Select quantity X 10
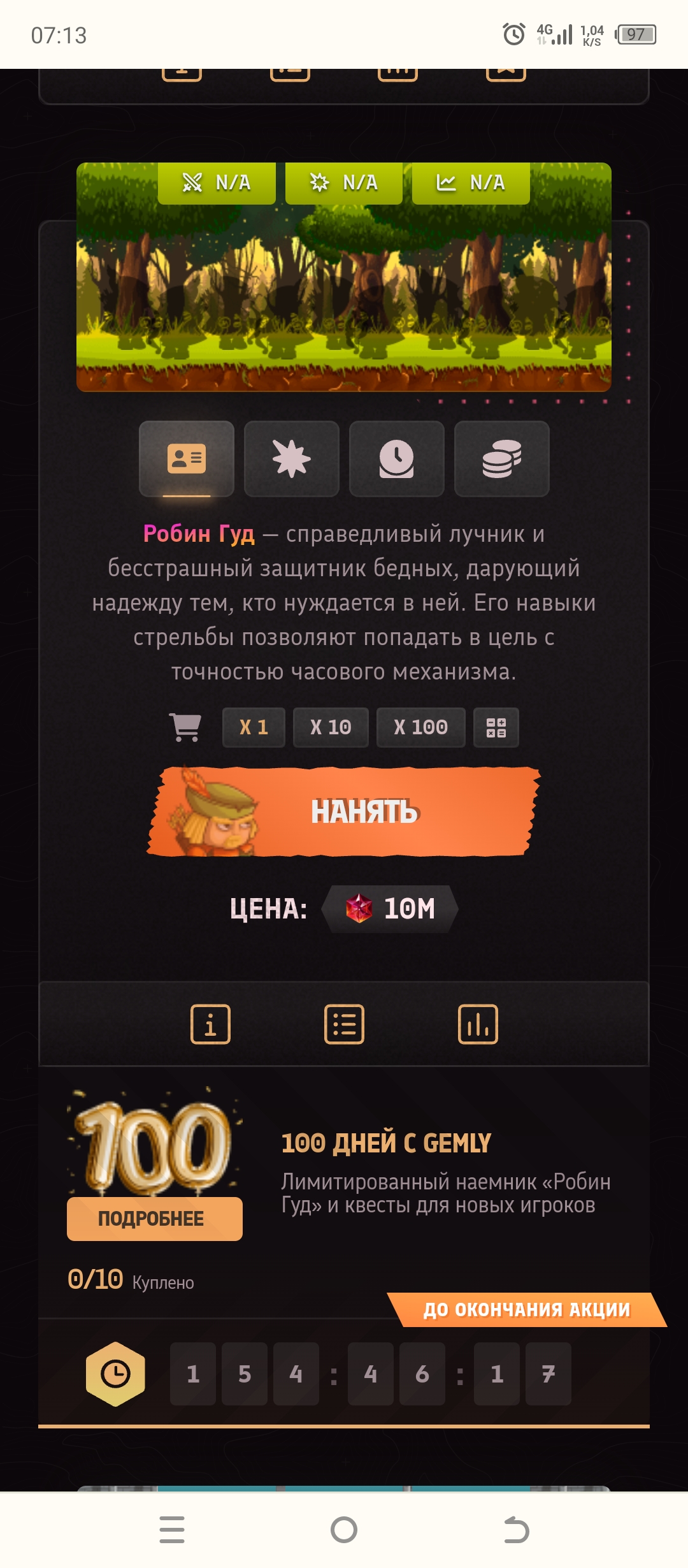The image size is (688, 1568). [331, 727]
